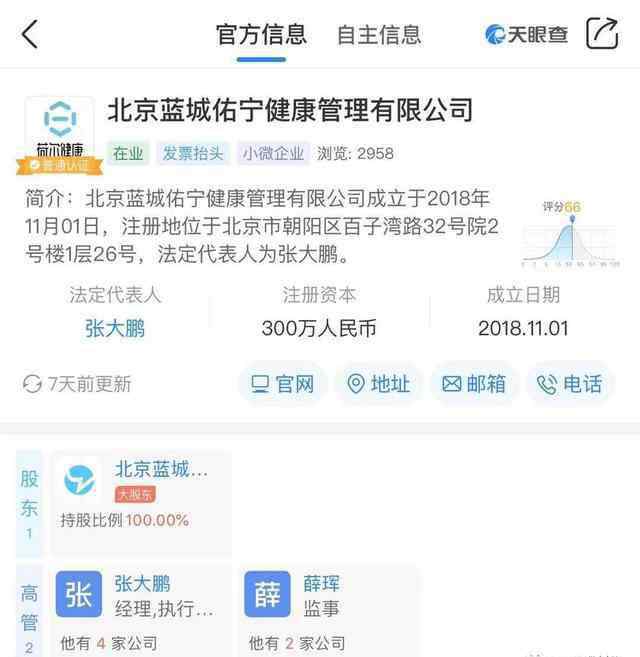This screenshot has width=640, height=657.
Task: Go back using the back arrow
Action: pos(30,34)
